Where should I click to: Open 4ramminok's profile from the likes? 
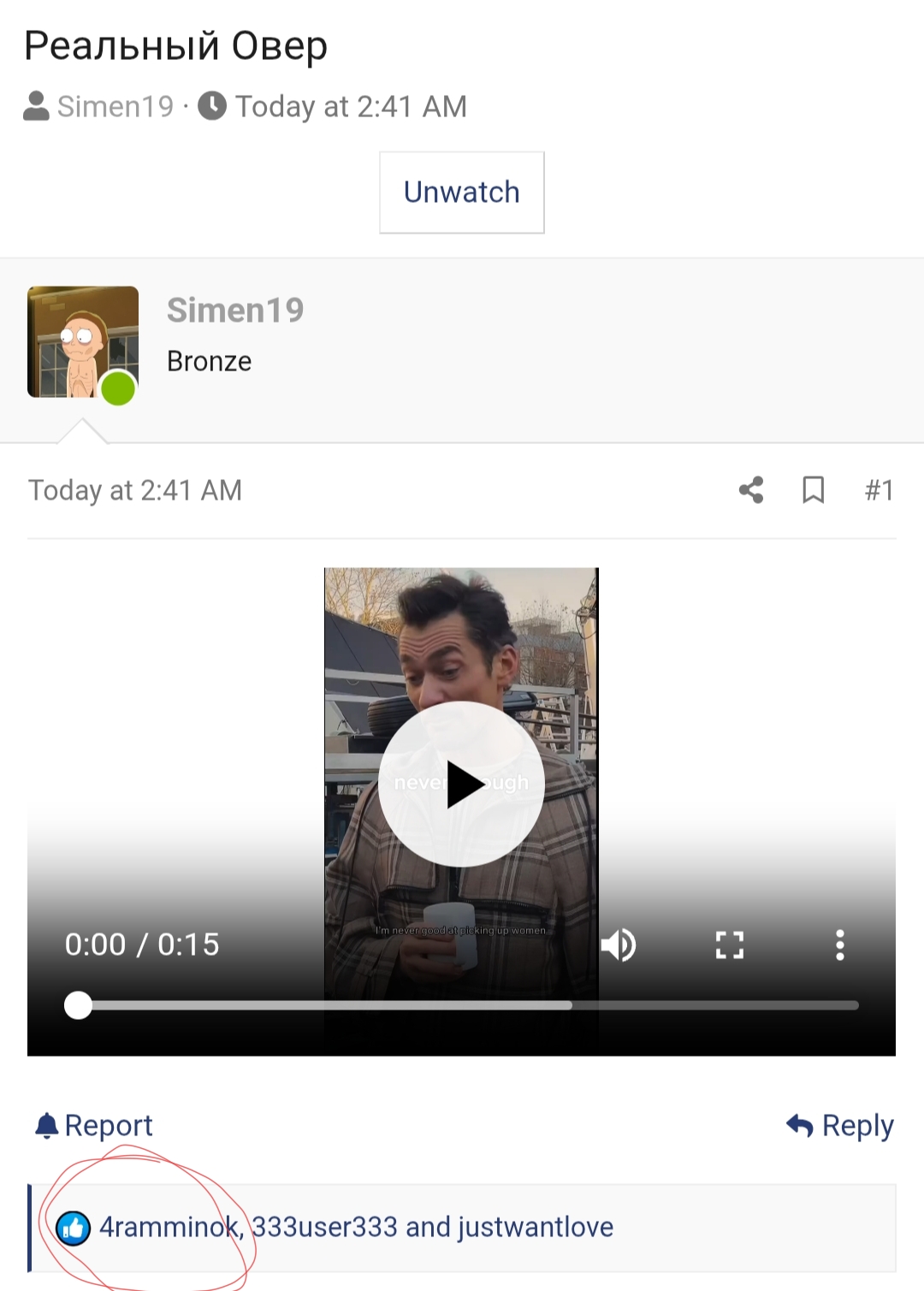pos(169,1227)
